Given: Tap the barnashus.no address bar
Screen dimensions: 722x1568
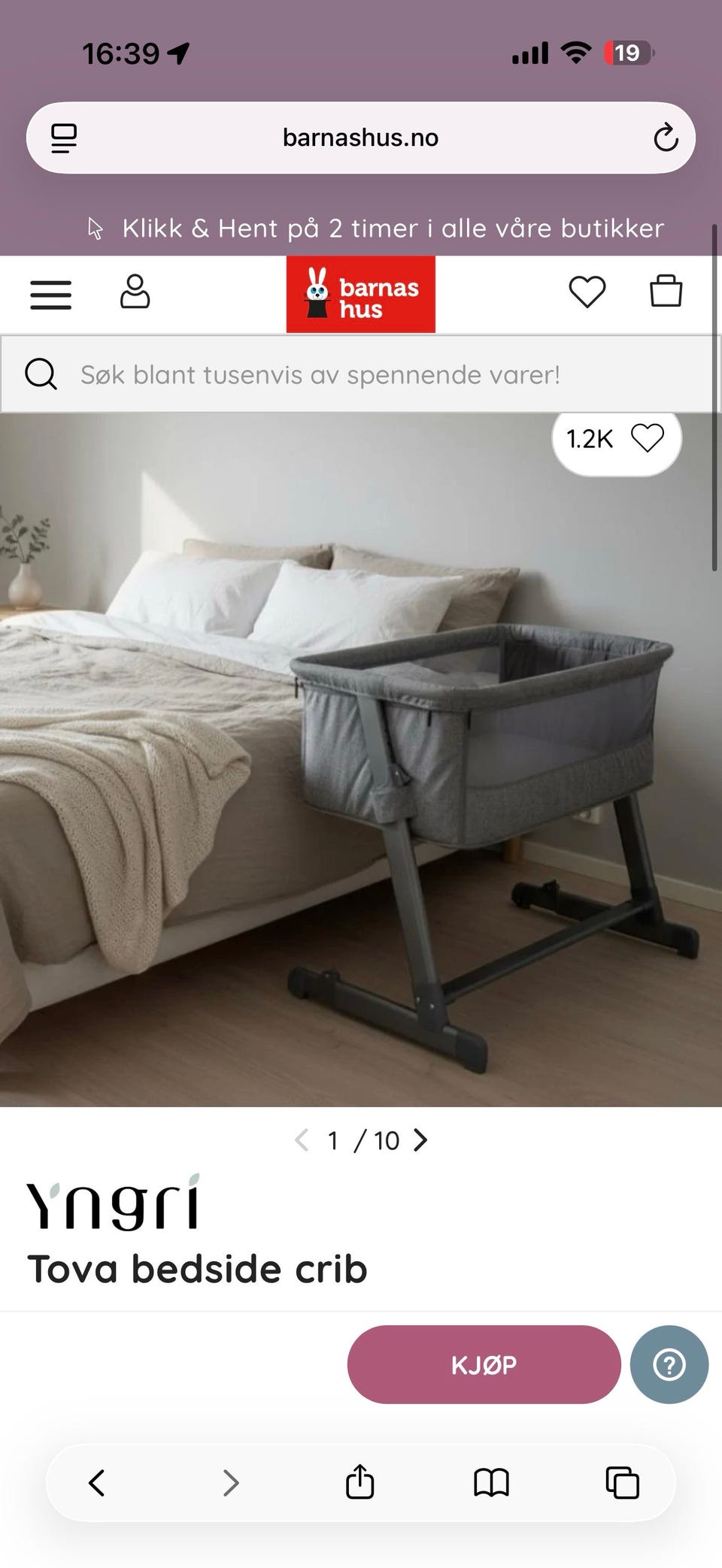Looking at the screenshot, I should pyautogui.click(x=360, y=138).
